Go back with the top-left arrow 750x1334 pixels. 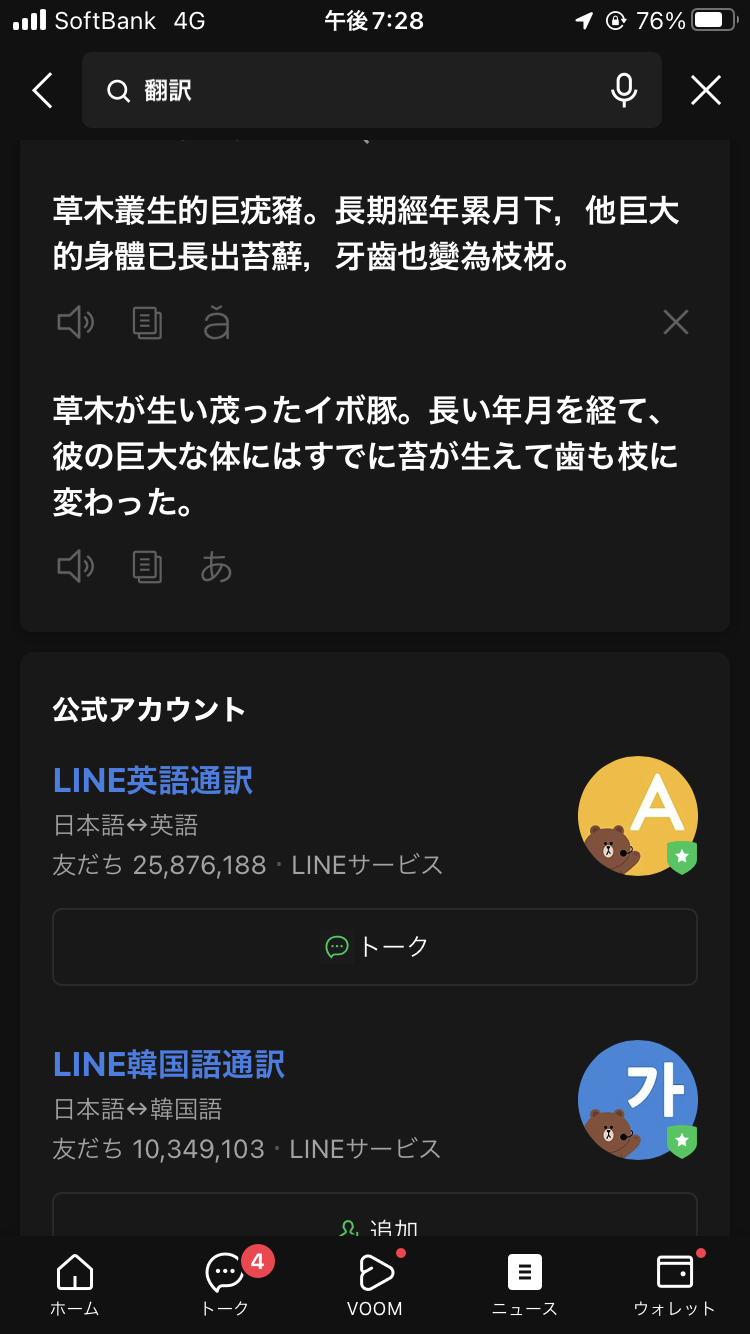coord(42,91)
